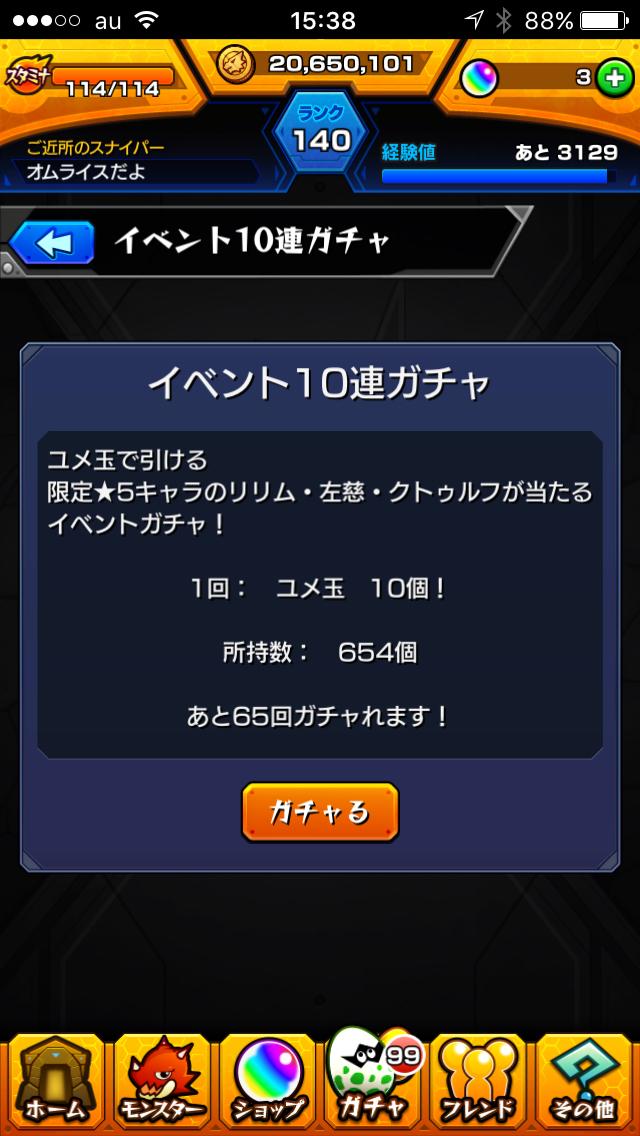Add orbs with the green plus button
The height and width of the screenshot is (1136, 640).
tap(614, 78)
